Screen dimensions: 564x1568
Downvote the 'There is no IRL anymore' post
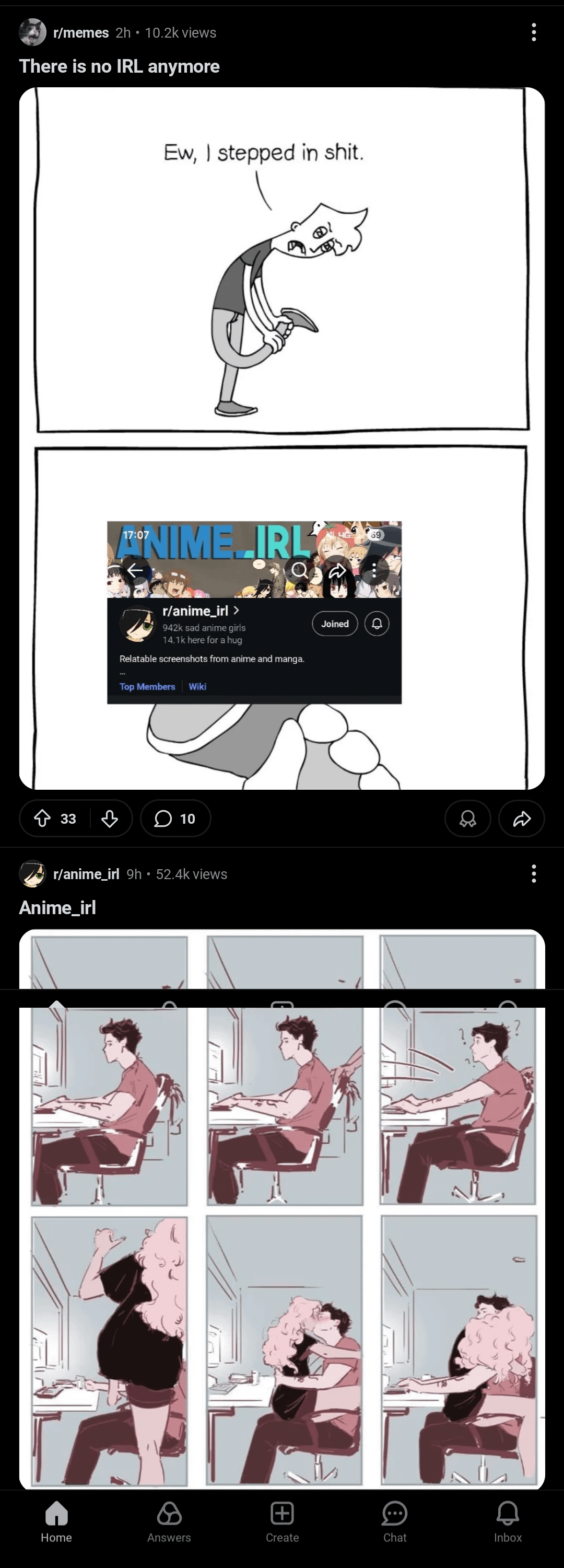click(x=110, y=818)
